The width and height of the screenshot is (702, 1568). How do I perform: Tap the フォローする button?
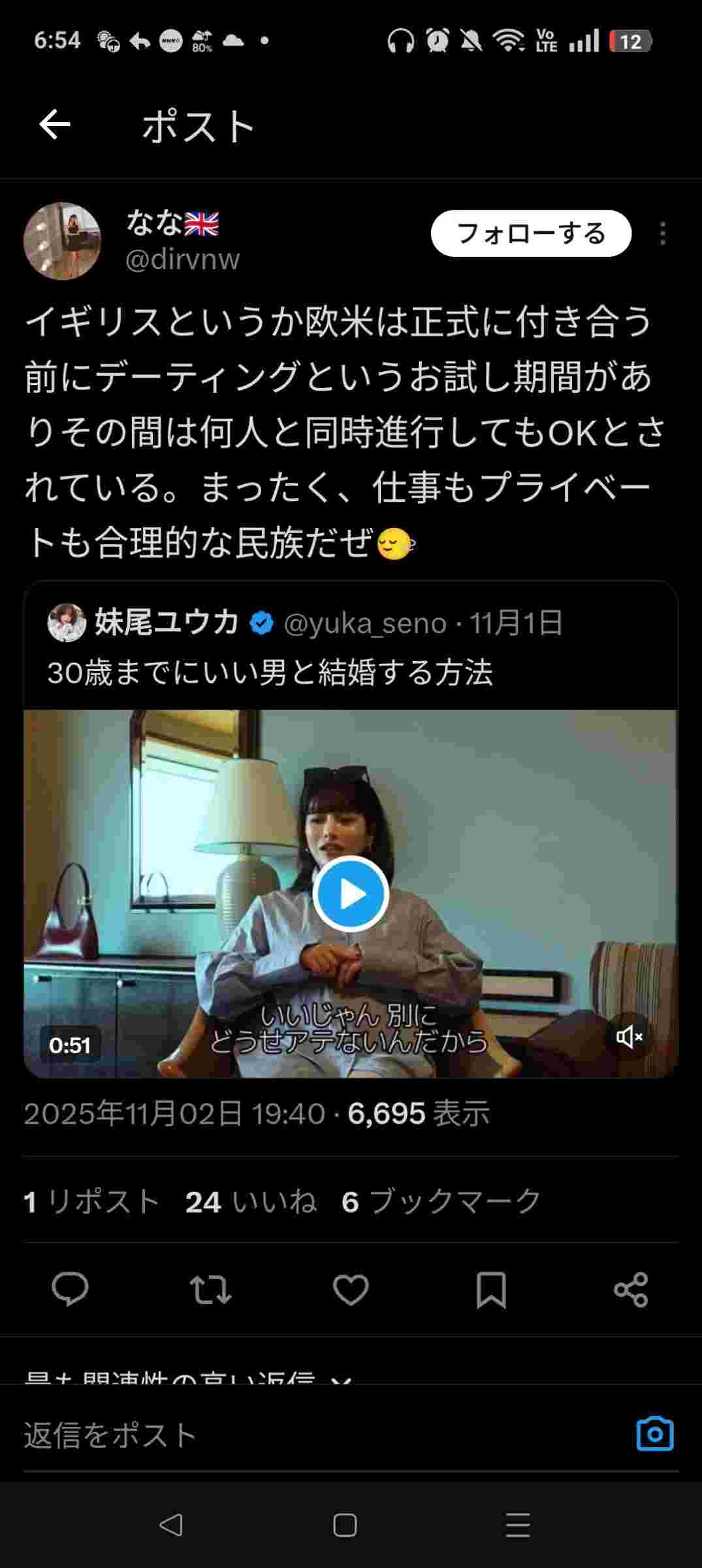(x=531, y=233)
